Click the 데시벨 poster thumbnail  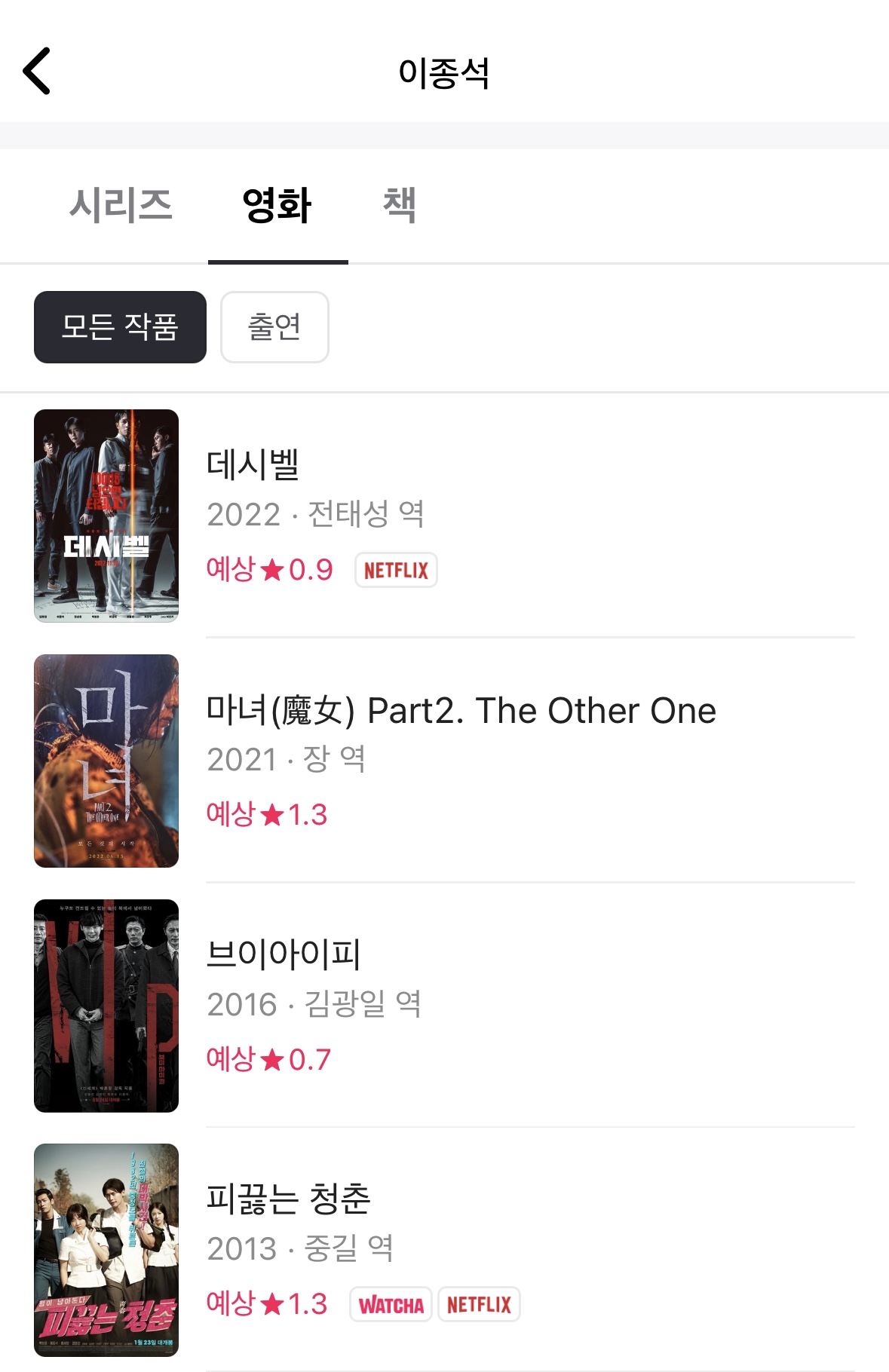tap(107, 515)
